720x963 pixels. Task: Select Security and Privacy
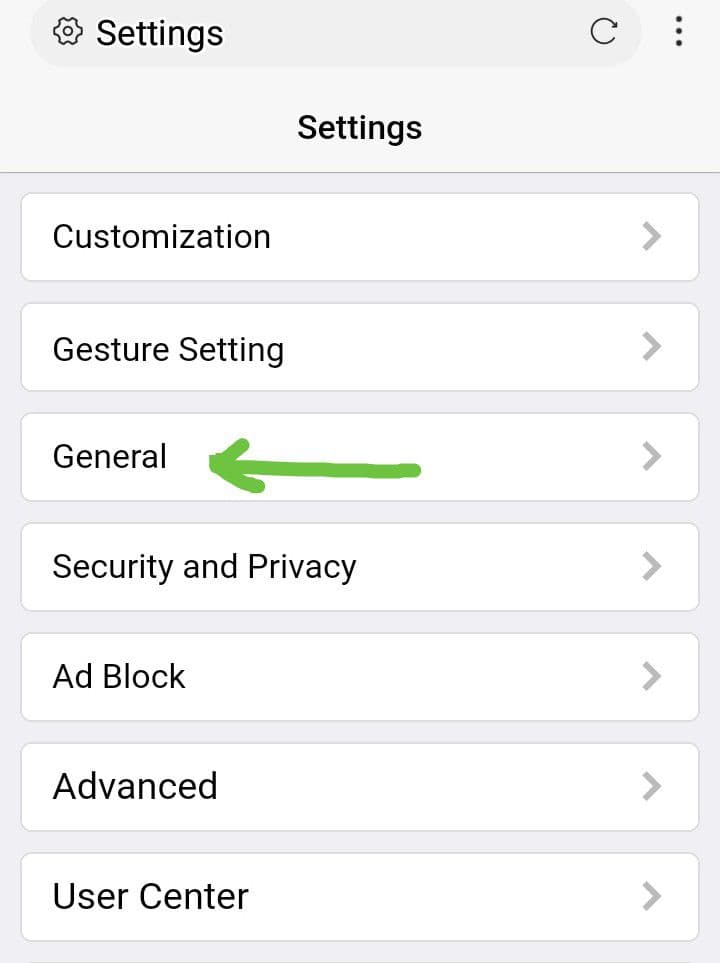(x=360, y=567)
